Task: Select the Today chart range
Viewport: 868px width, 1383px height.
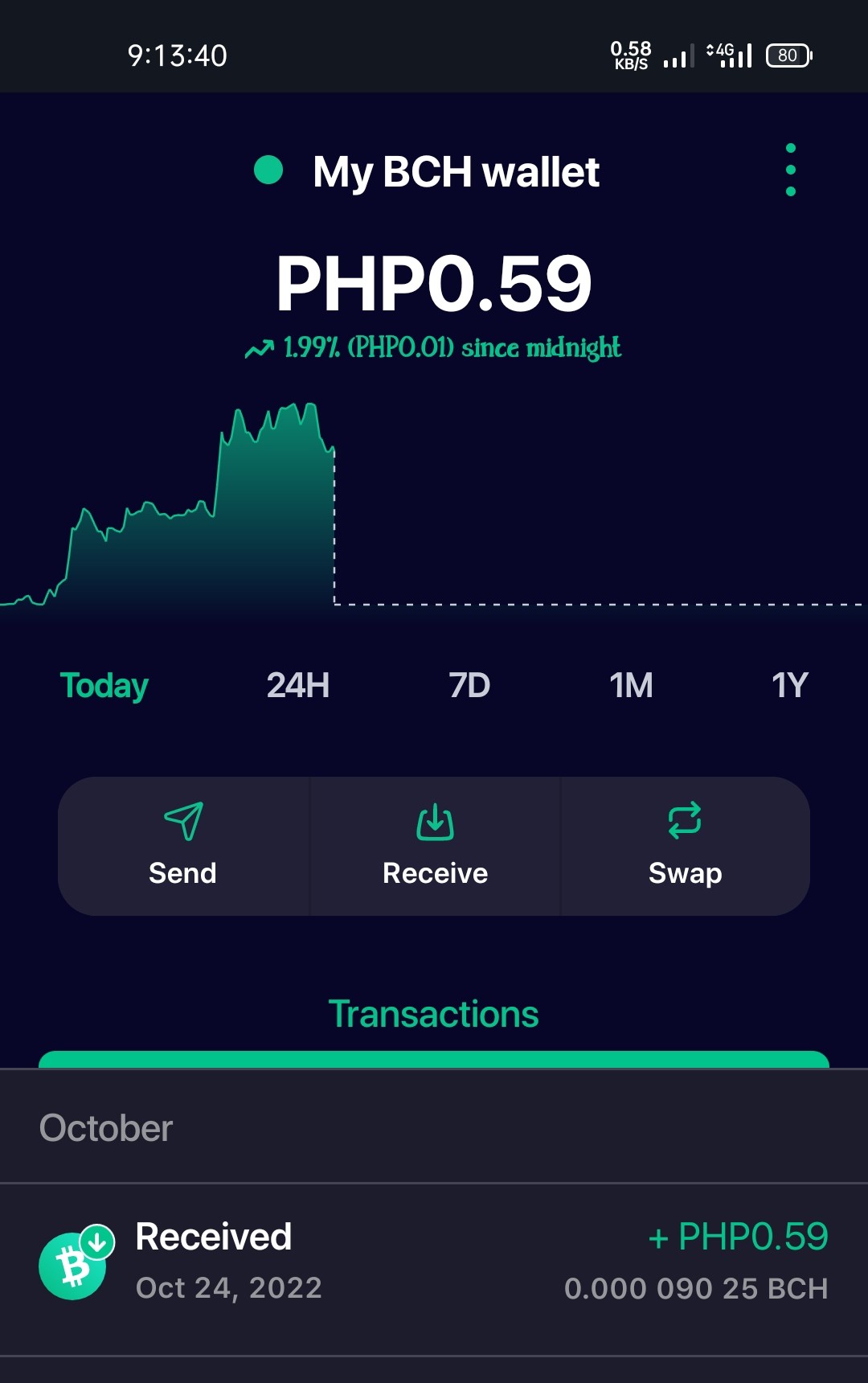Action: (x=104, y=686)
